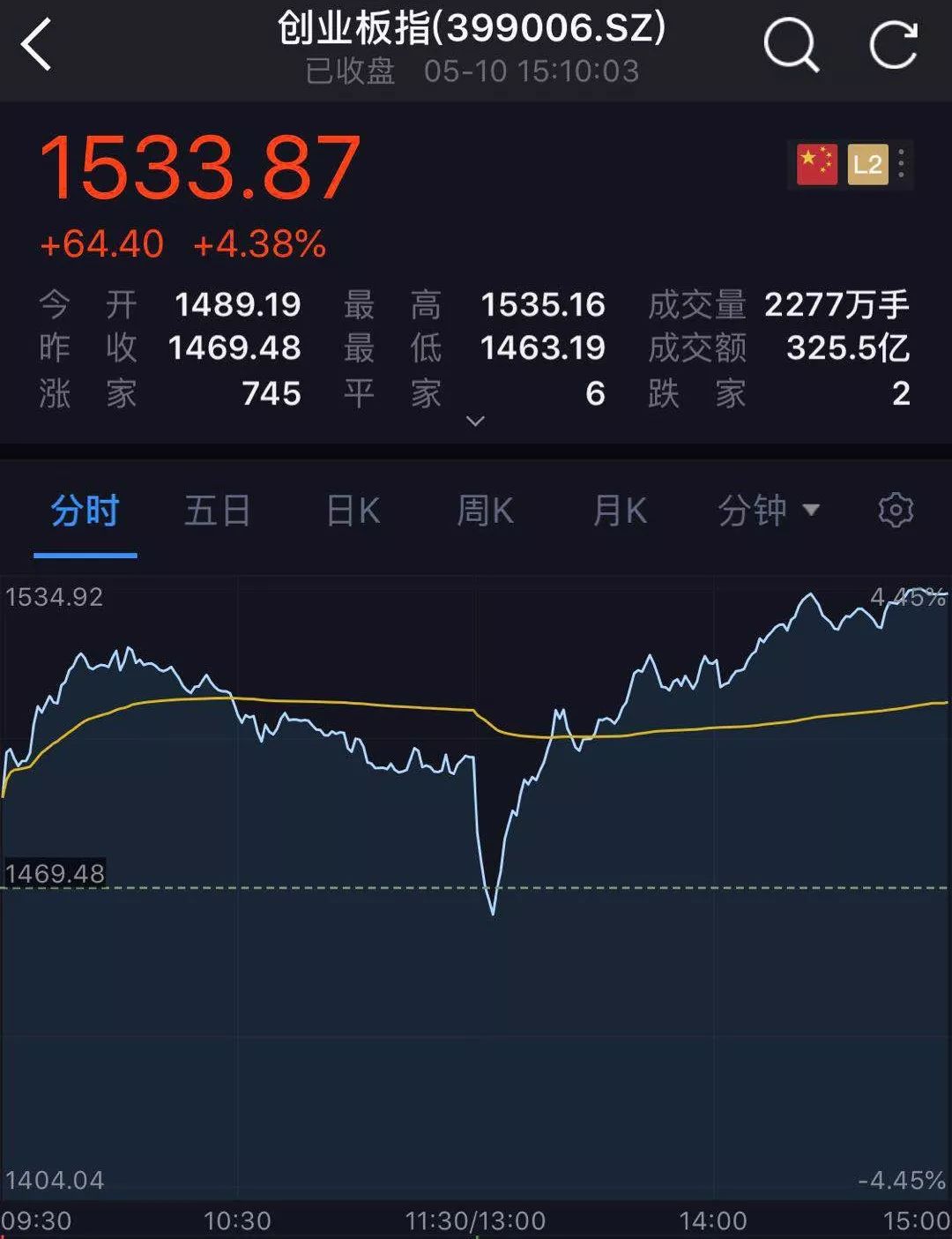Viewport: 952px width, 1239px height.
Task: Expand more quote details chevron
Action: pyautogui.click(x=475, y=421)
